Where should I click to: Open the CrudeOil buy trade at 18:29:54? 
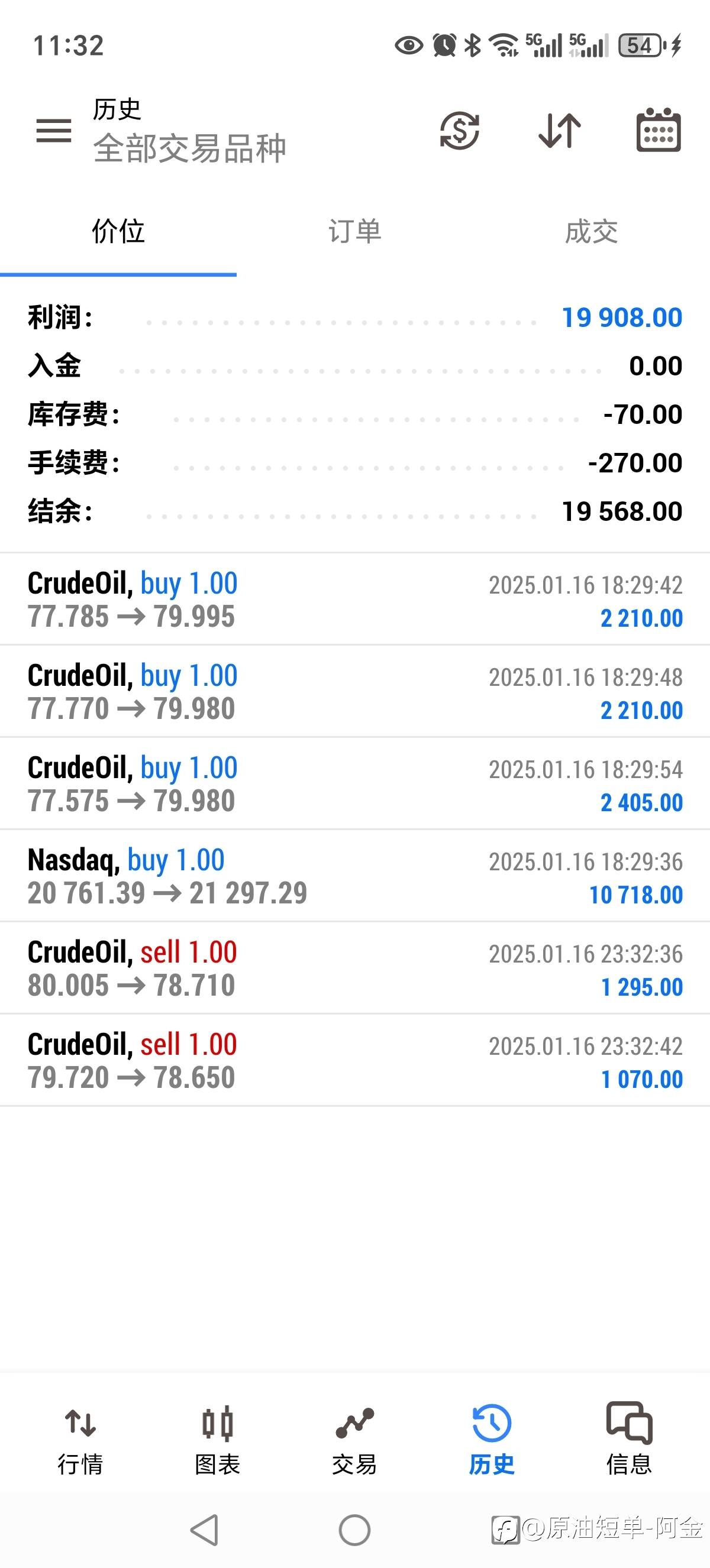[354, 784]
